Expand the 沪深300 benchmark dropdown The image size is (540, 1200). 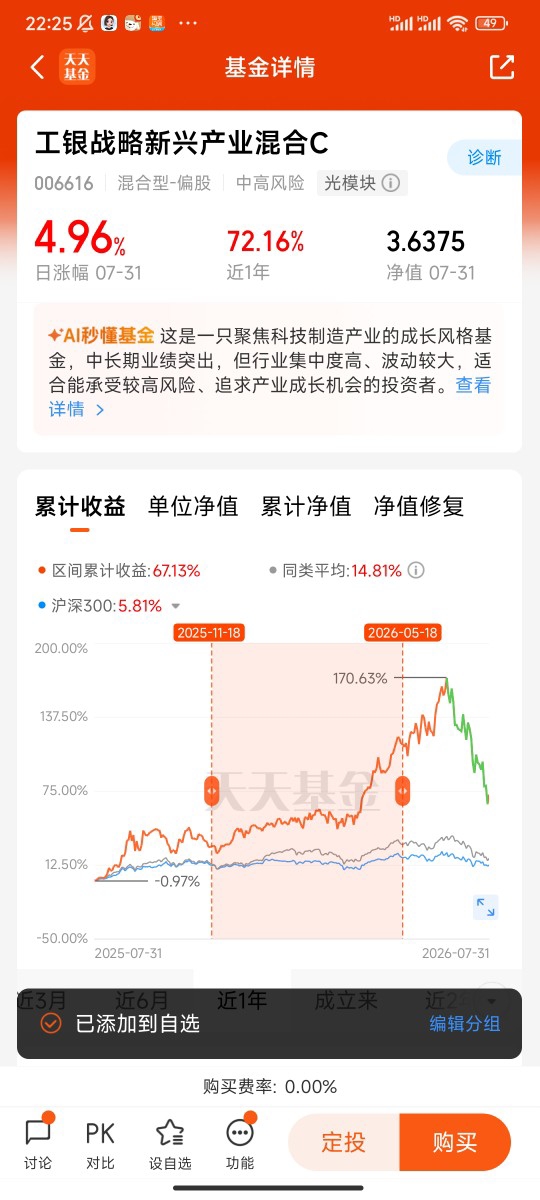[175, 606]
